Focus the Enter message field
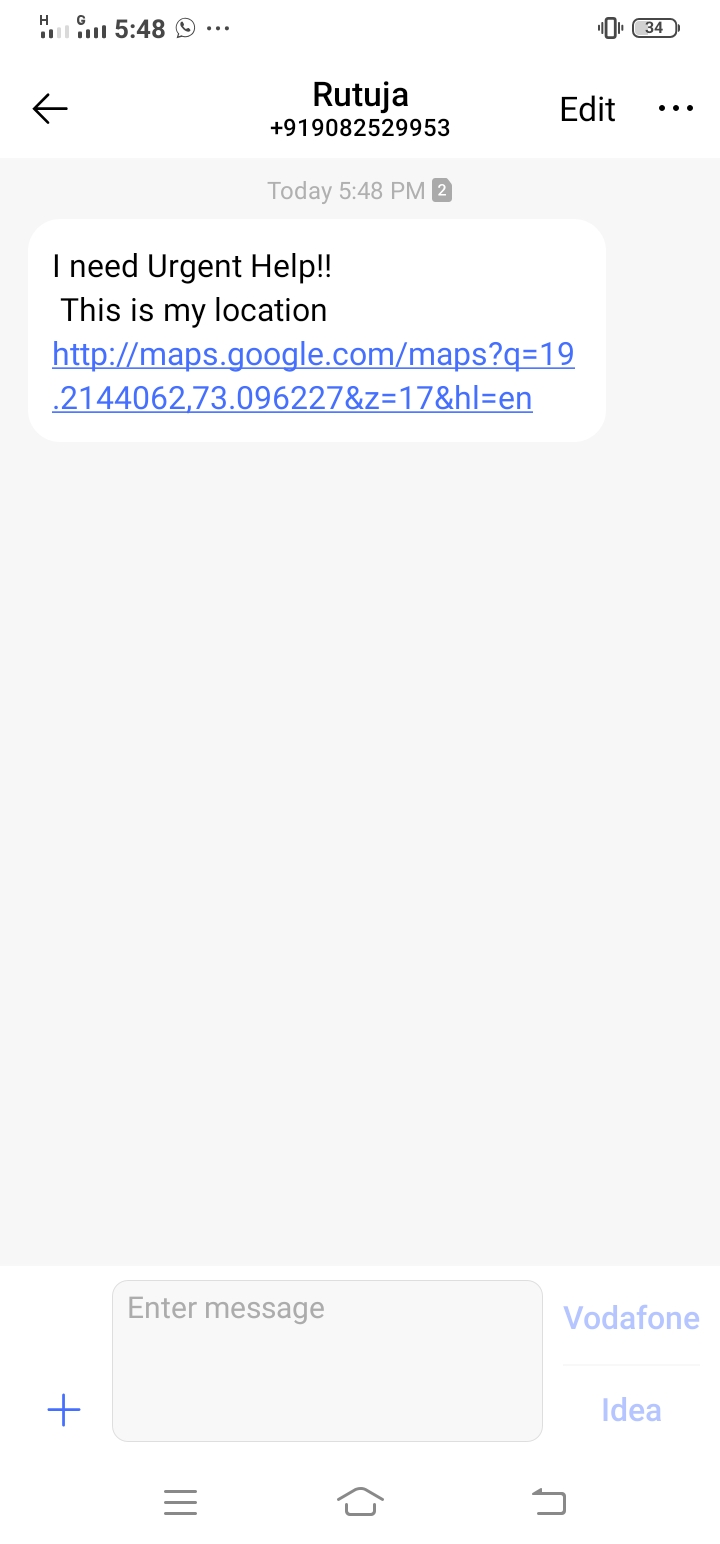This screenshot has width=720, height=1544. (x=327, y=1360)
